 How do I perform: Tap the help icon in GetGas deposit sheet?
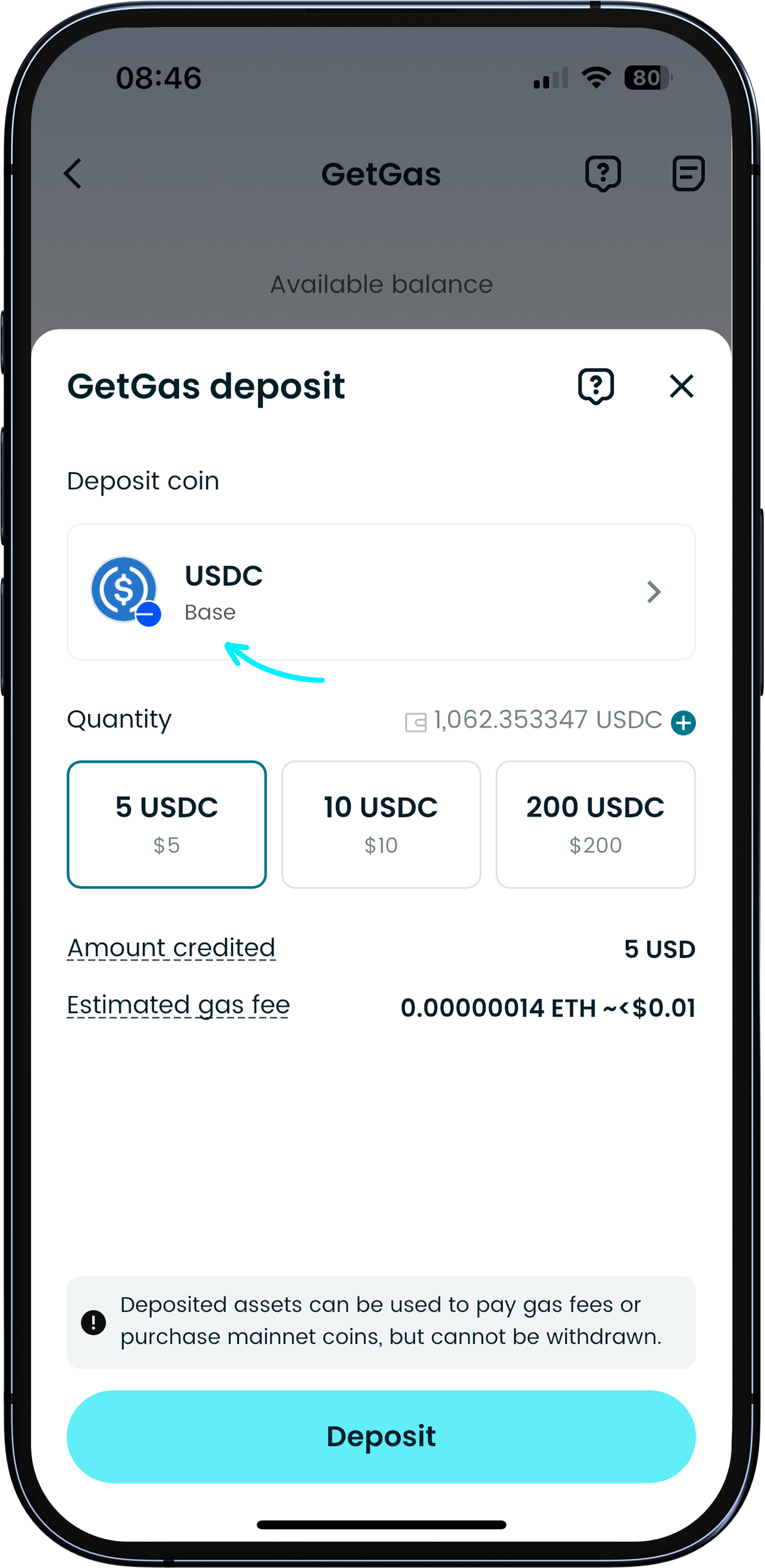[594, 387]
